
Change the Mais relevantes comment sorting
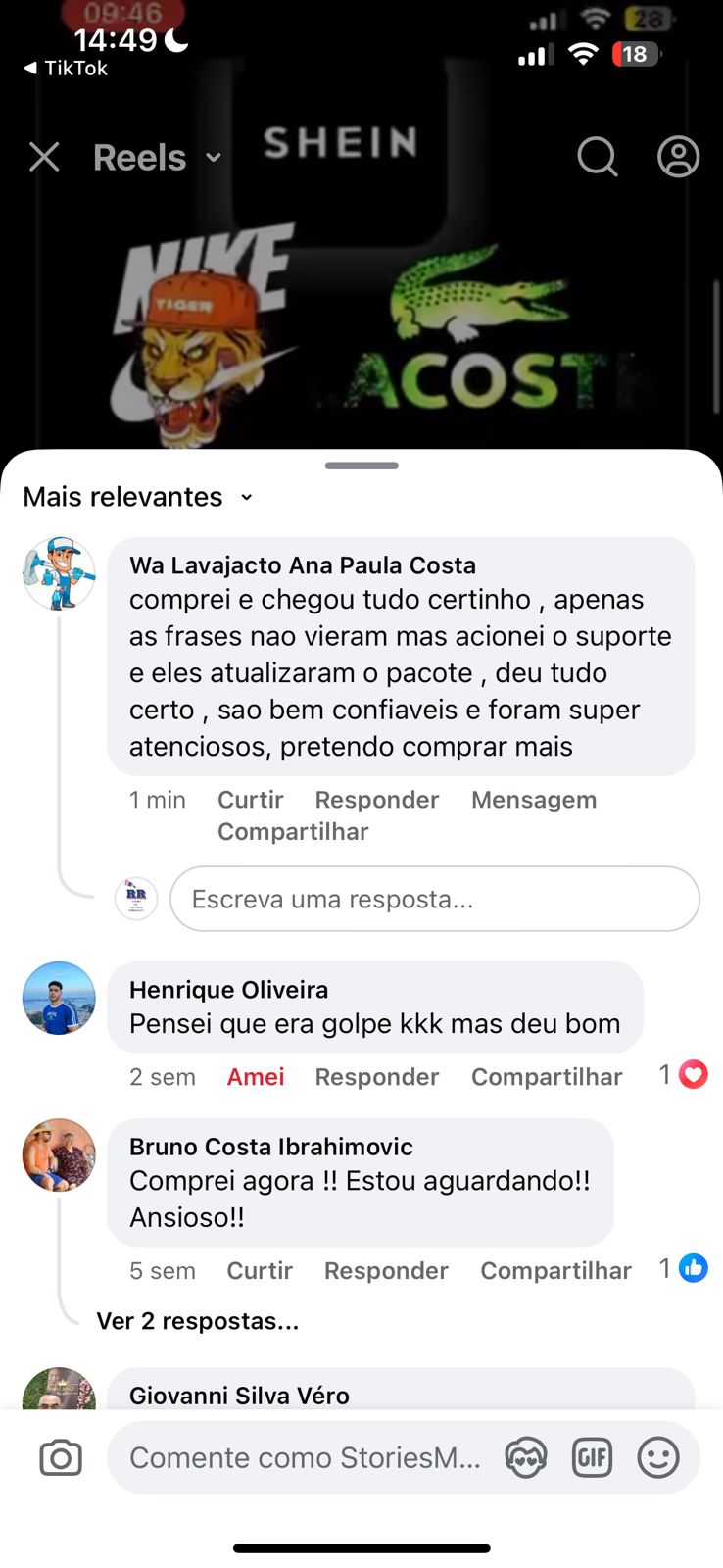[x=137, y=497]
